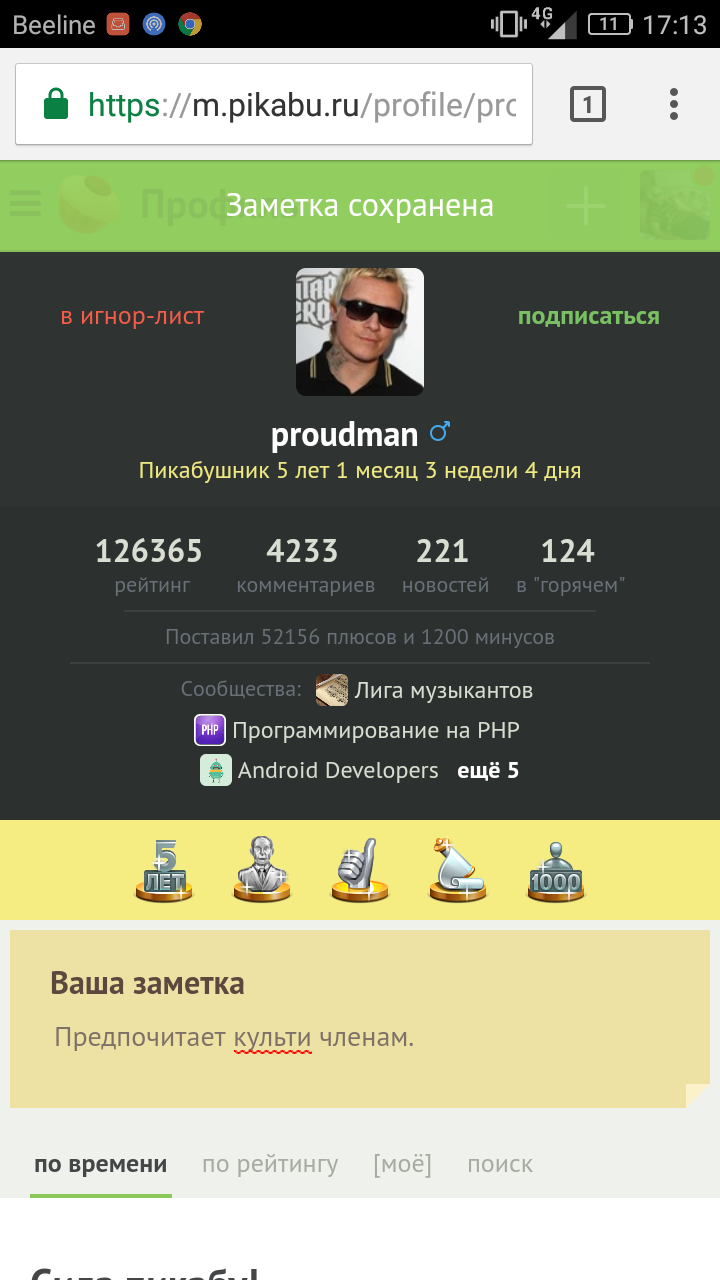
Task: Switch to the по рейтингу tab
Action: coord(270,1164)
